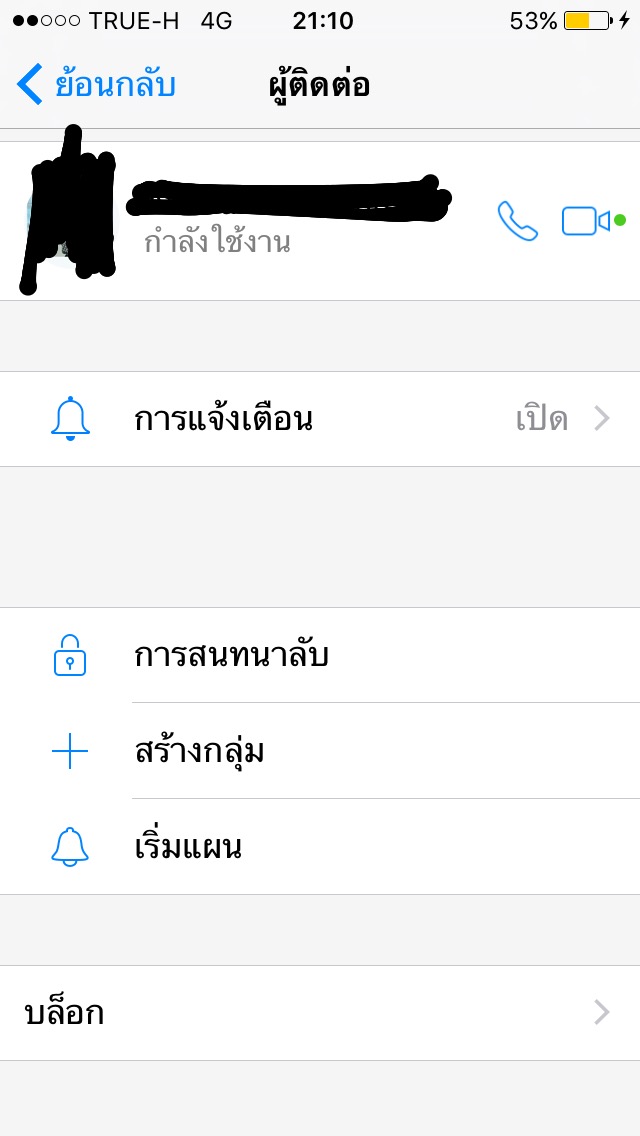The width and height of the screenshot is (640, 1136).
Task: Select สร้างกลุ่ม to create a group
Action: pyautogui.click(x=320, y=751)
